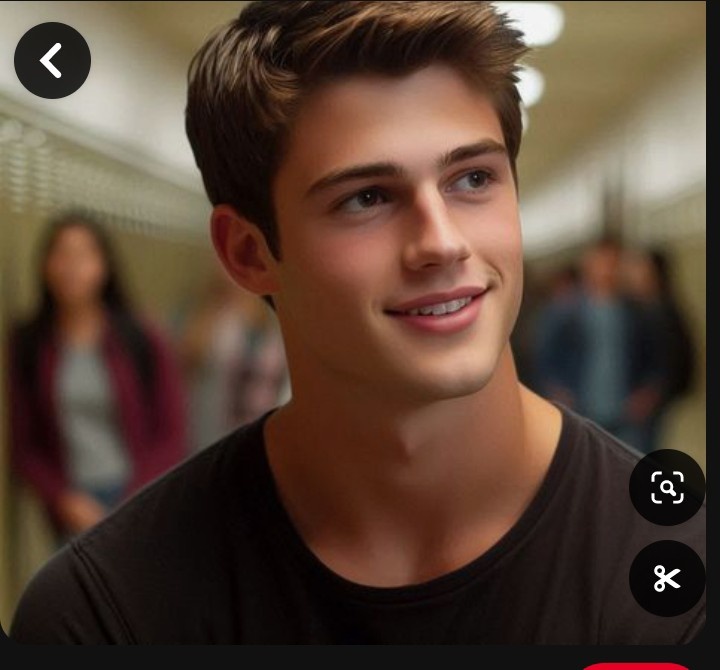The image size is (720, 670).
Task: Open visual search for this image
Action: click(x=667, y=488)
